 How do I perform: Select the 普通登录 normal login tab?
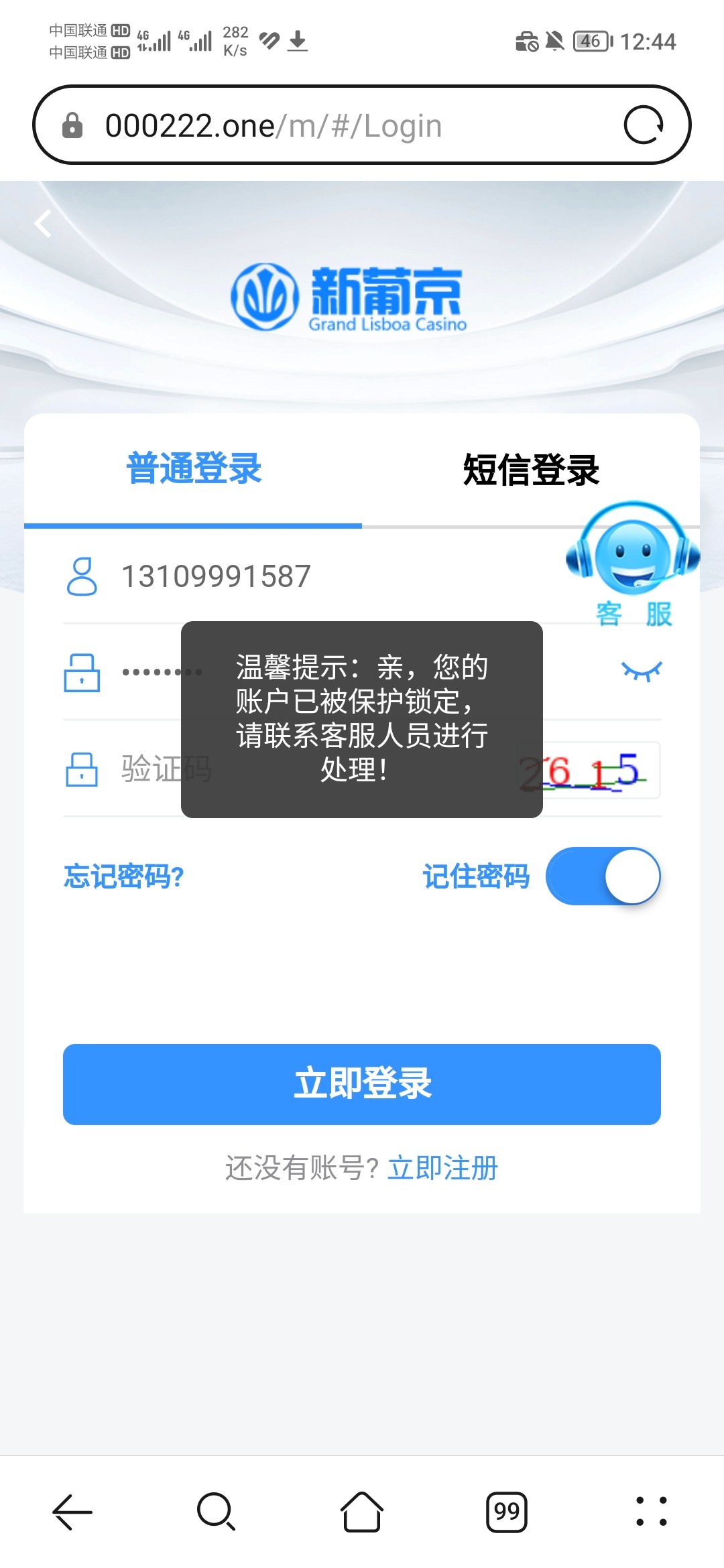193,469
